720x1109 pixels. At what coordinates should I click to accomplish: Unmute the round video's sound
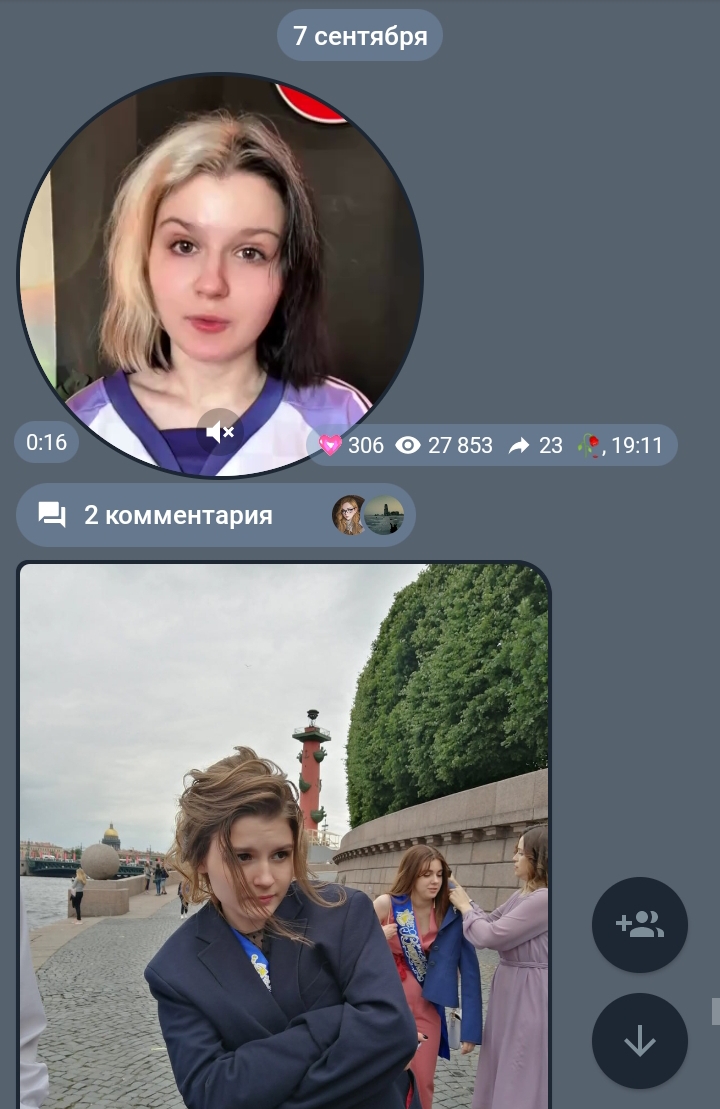click(220, 431)
